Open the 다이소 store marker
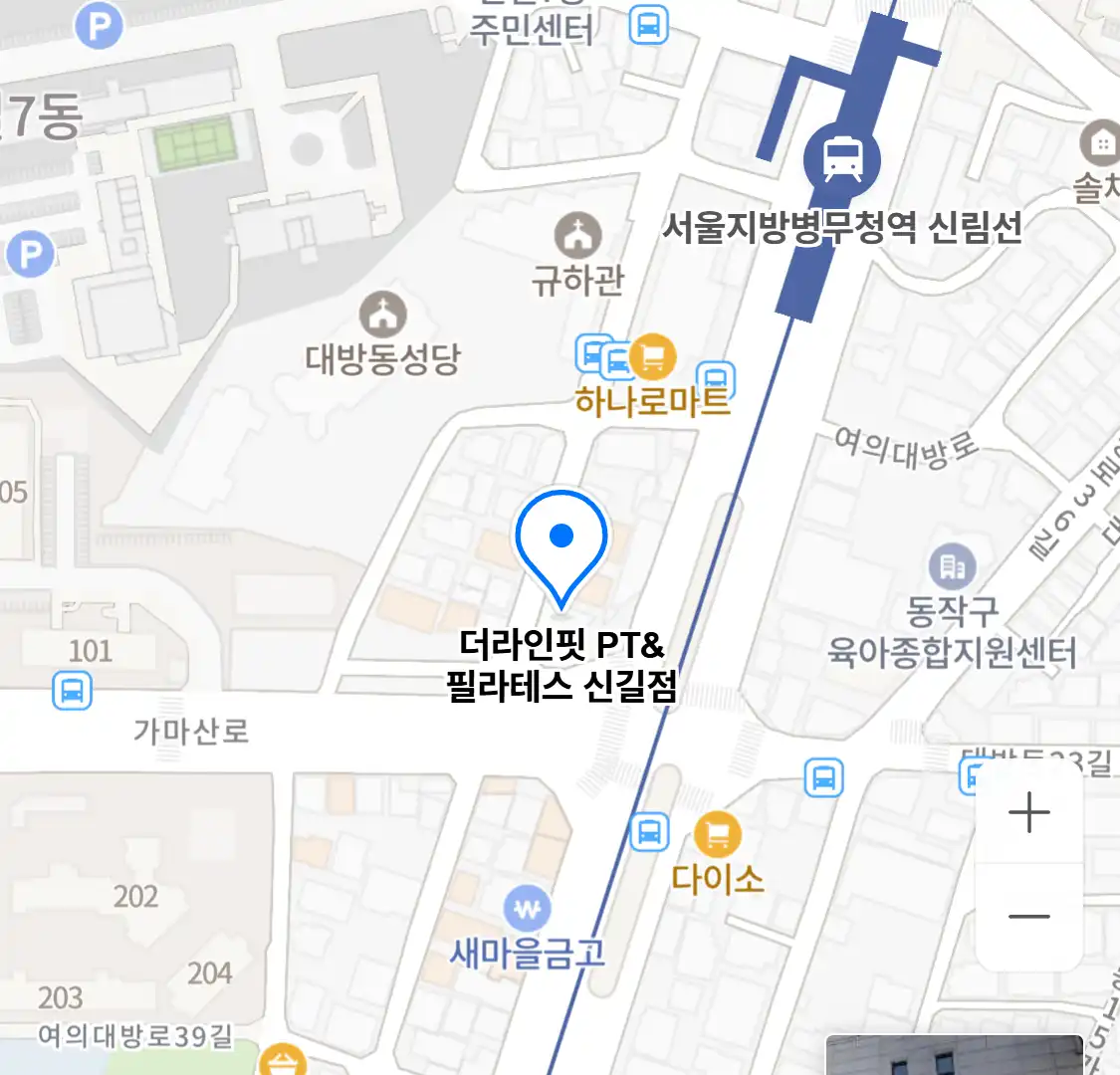The width and height of the screenshot is (1120, 1075). tap(717, 835)
